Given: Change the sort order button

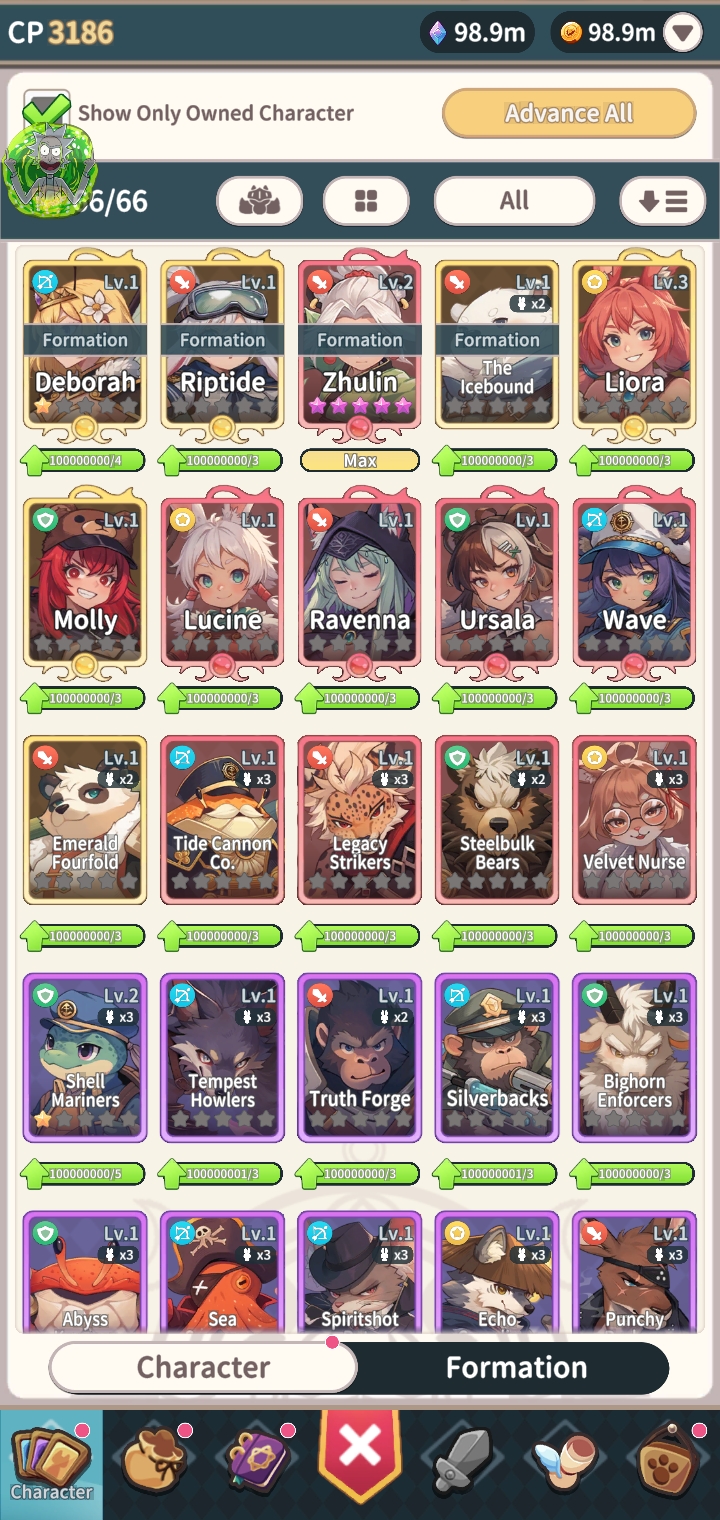Looking at the screenshot, I should coord(663,201).
